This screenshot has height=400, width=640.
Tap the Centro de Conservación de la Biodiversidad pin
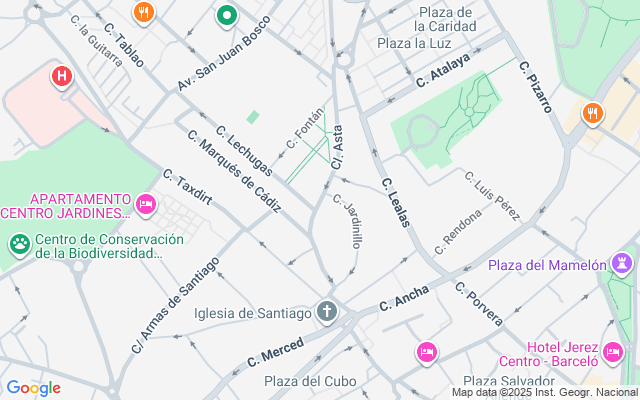tap(20, 246)
